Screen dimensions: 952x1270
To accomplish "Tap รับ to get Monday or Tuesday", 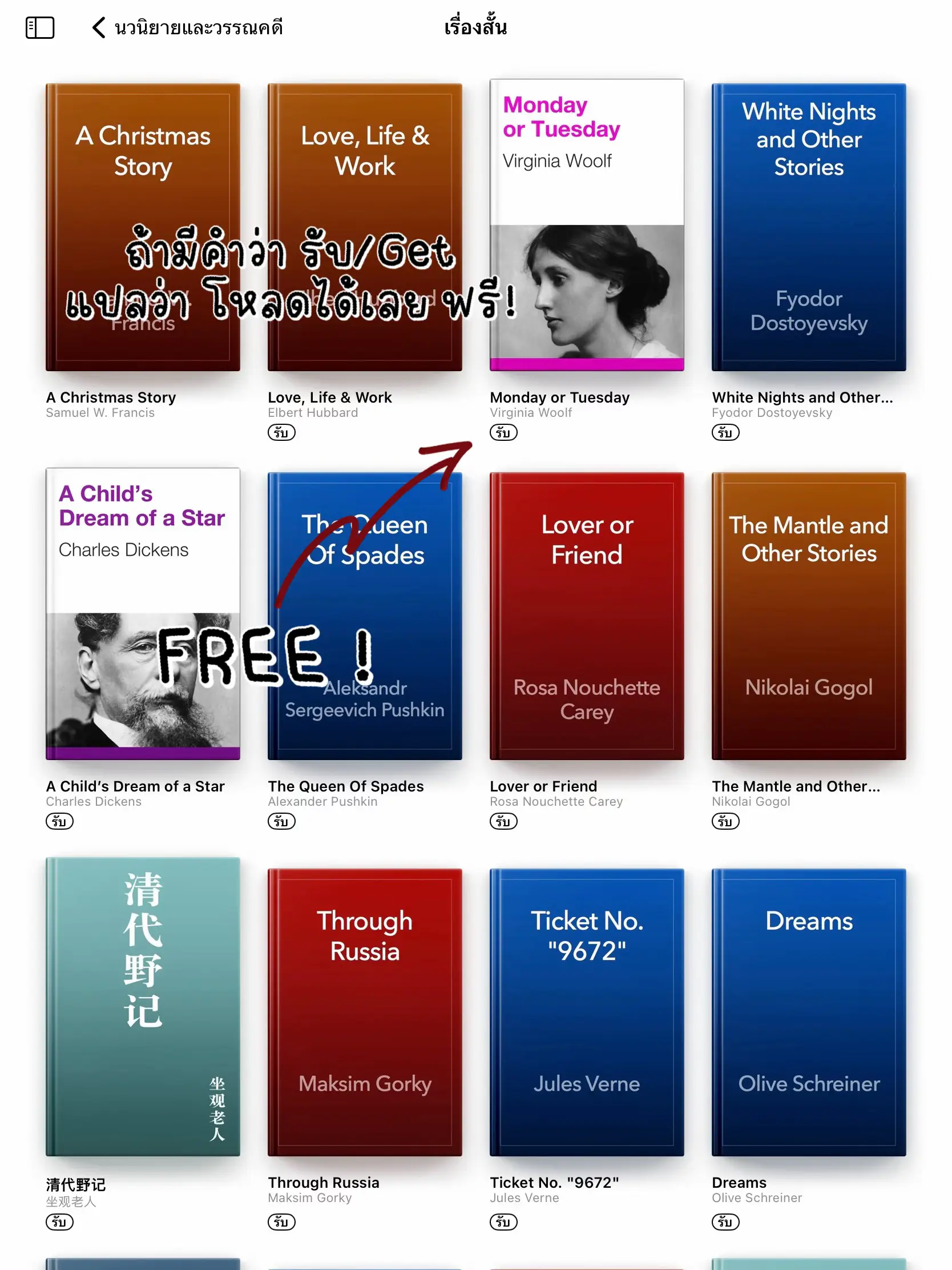I will [503, 432].
